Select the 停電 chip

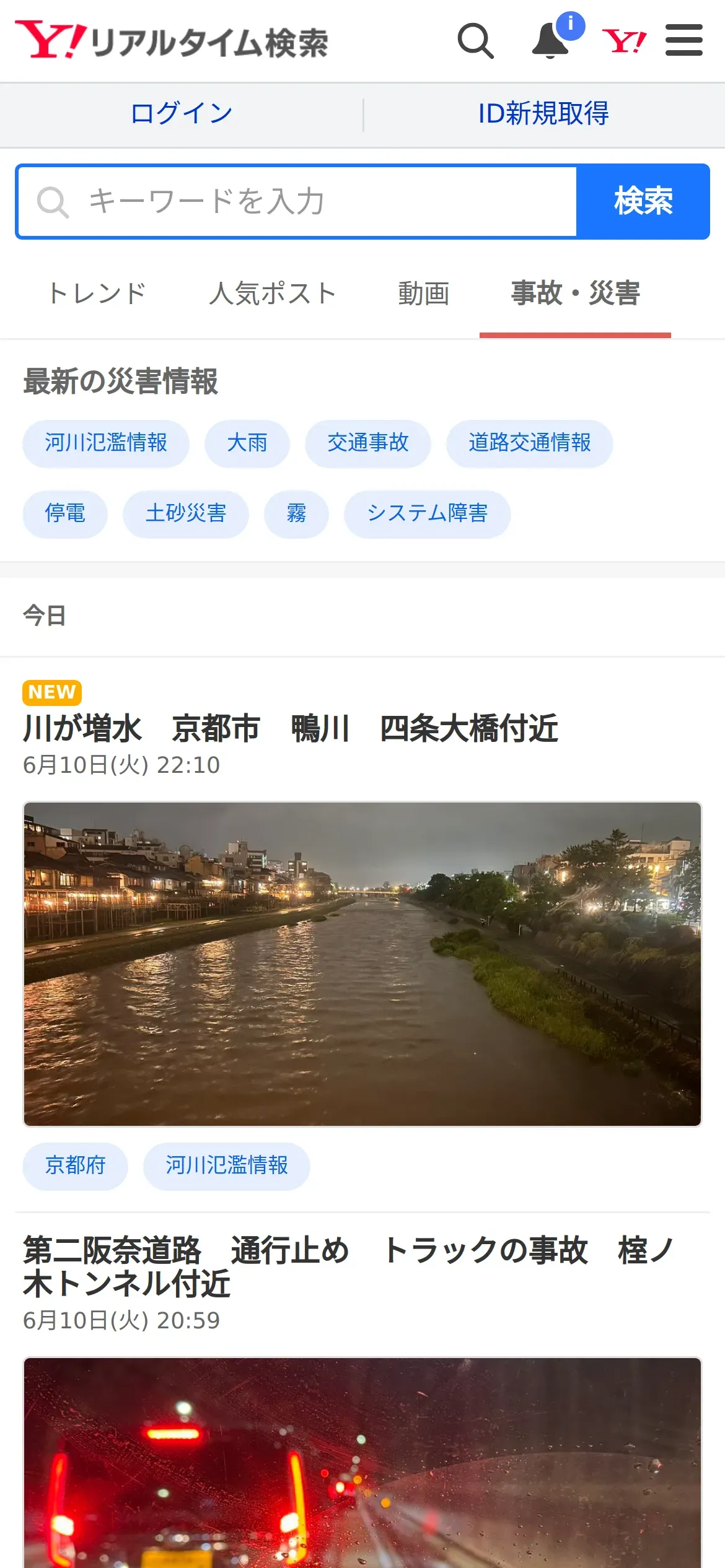click(x=65, y=514)
